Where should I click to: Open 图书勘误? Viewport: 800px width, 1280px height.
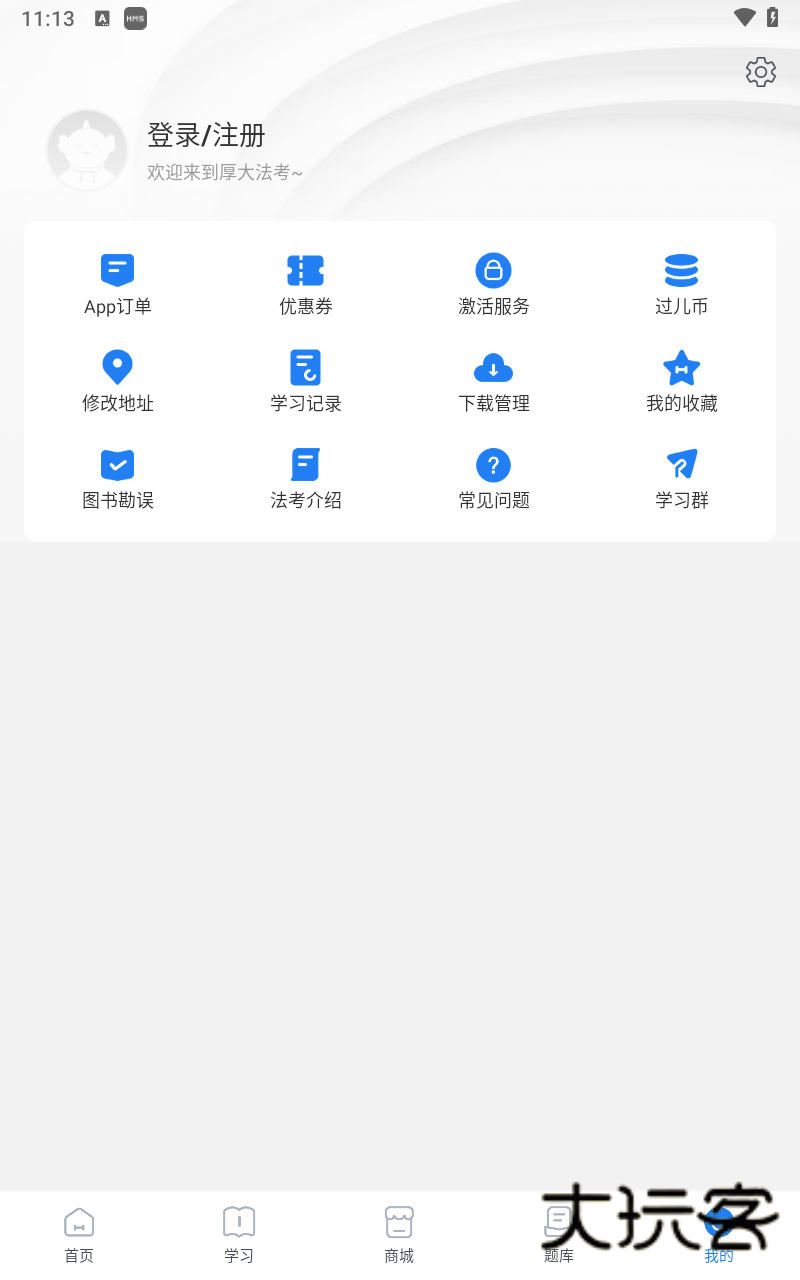[118, 478]
